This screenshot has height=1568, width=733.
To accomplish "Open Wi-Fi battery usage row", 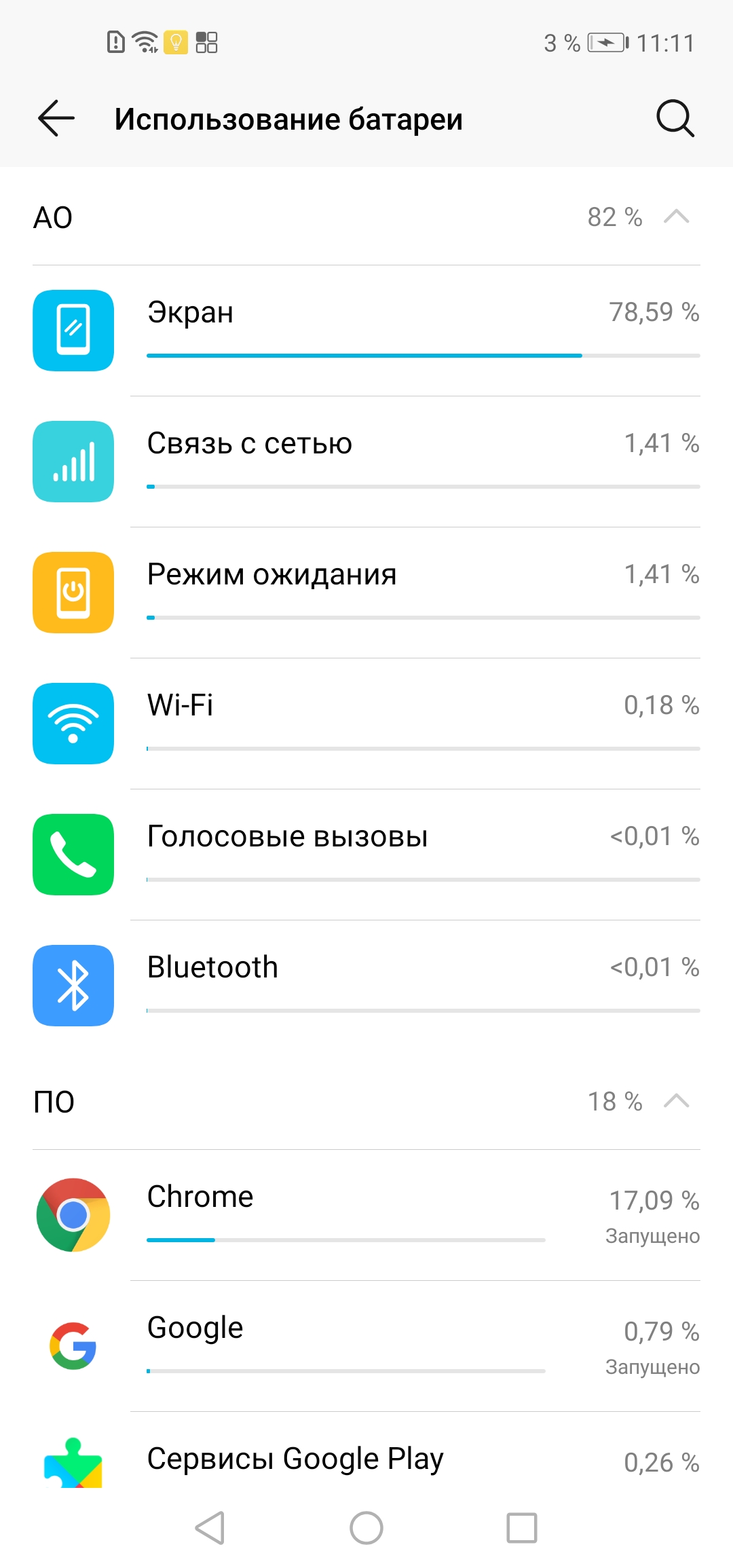I will [x=366, y=724].
